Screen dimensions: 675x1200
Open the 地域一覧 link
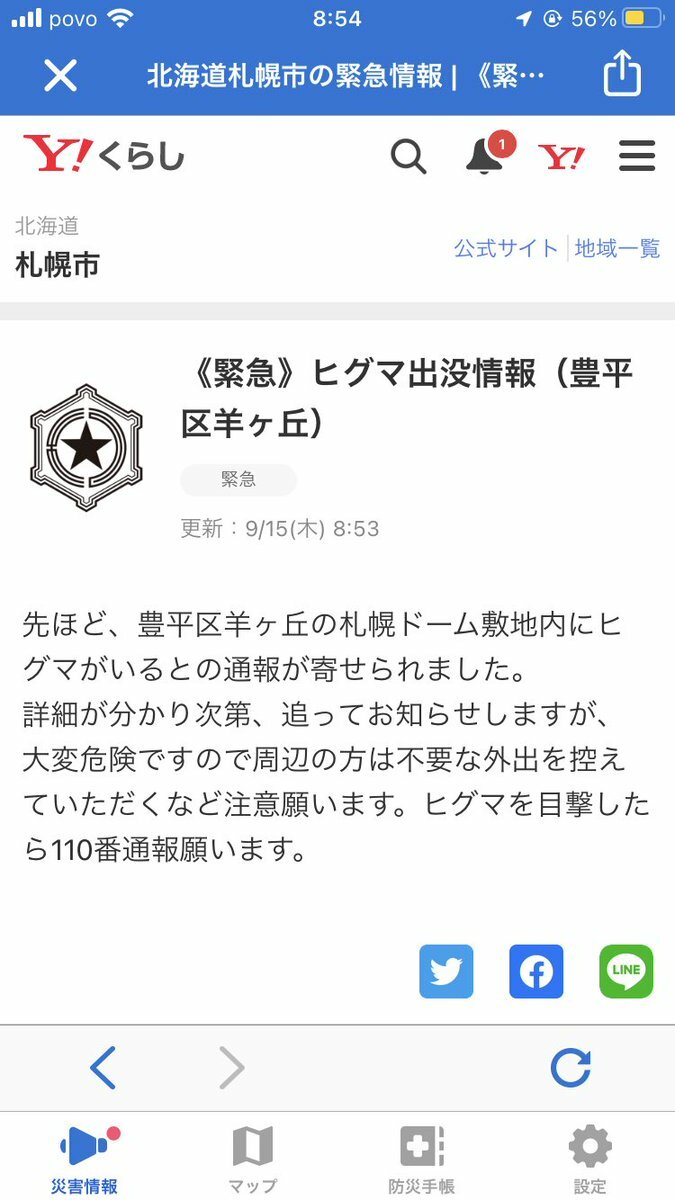(x=617, y=248)
